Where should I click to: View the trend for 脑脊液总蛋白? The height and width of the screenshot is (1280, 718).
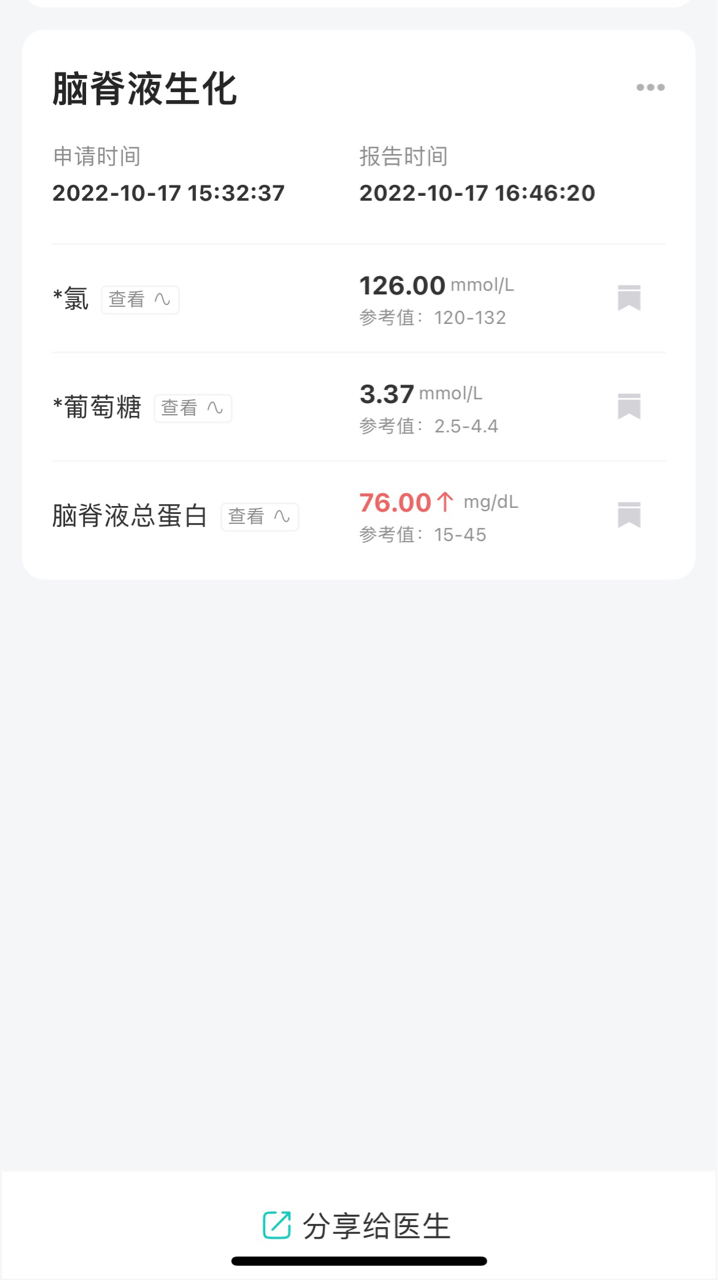point(260,516)
